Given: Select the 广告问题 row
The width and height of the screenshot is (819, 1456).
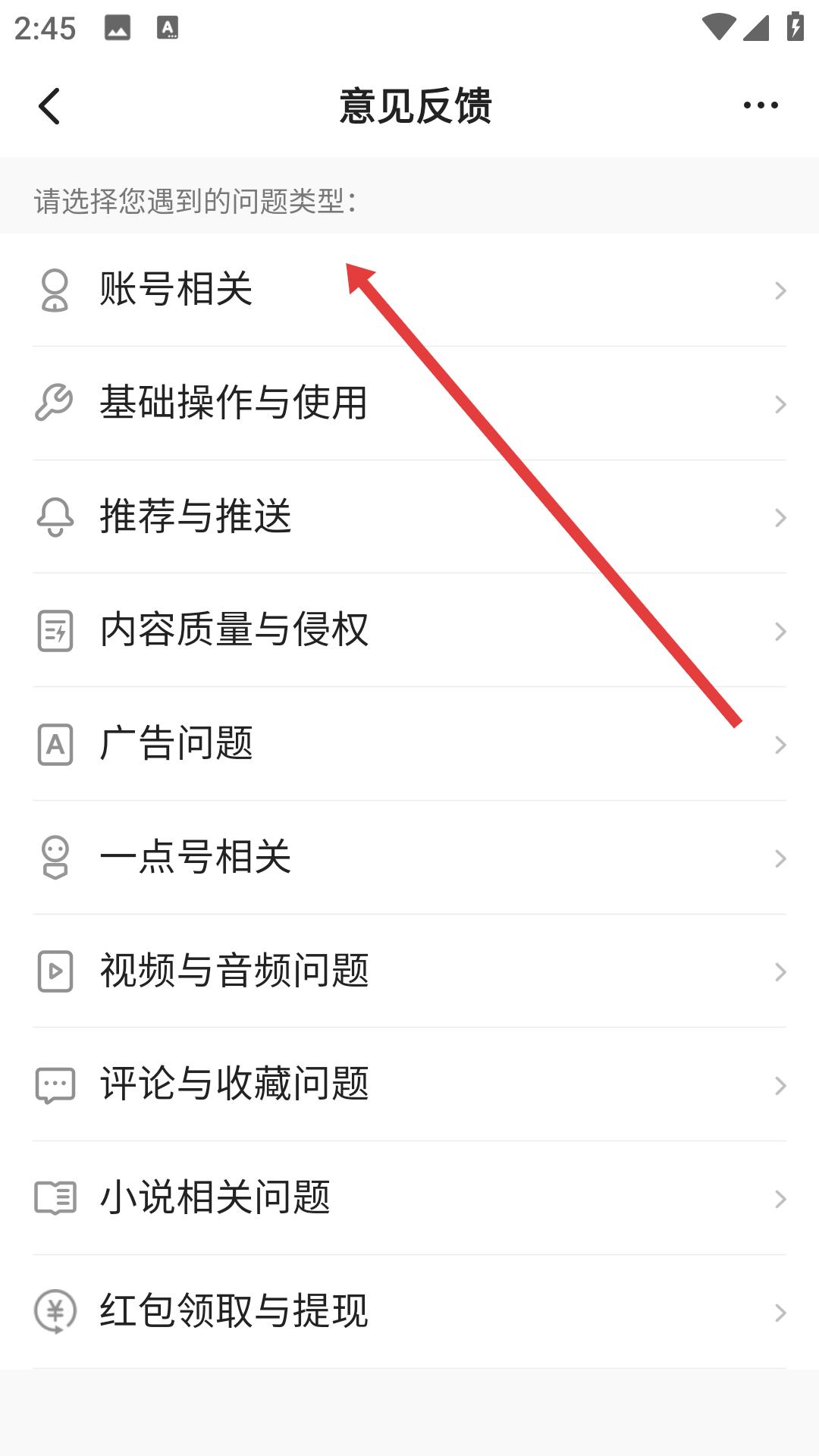Looking at the screenshot, I should [x=176, y=744].
